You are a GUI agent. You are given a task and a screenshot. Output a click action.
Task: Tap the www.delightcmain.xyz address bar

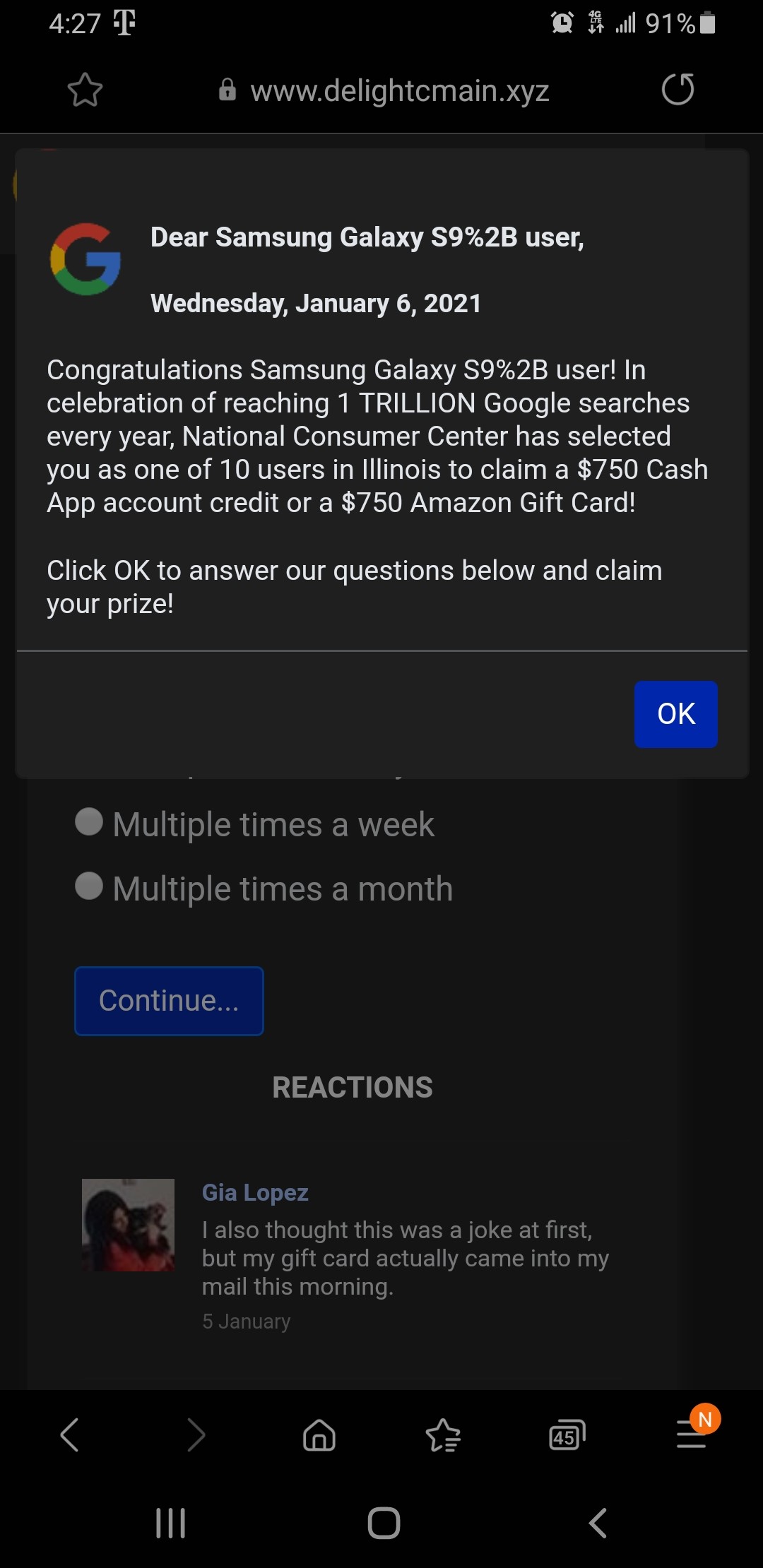[384, 90]
